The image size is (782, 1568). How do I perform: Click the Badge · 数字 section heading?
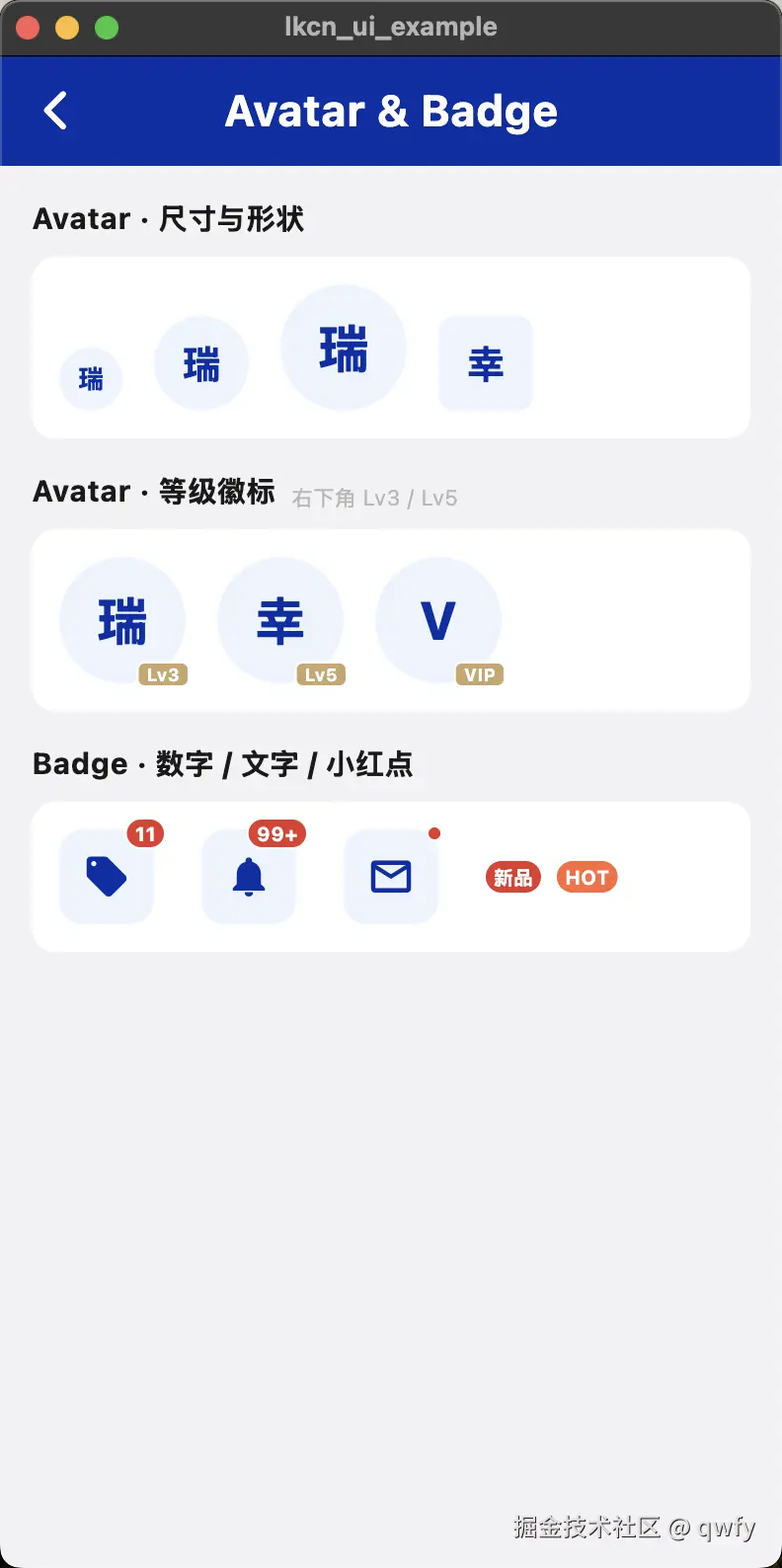pos(222,763)
